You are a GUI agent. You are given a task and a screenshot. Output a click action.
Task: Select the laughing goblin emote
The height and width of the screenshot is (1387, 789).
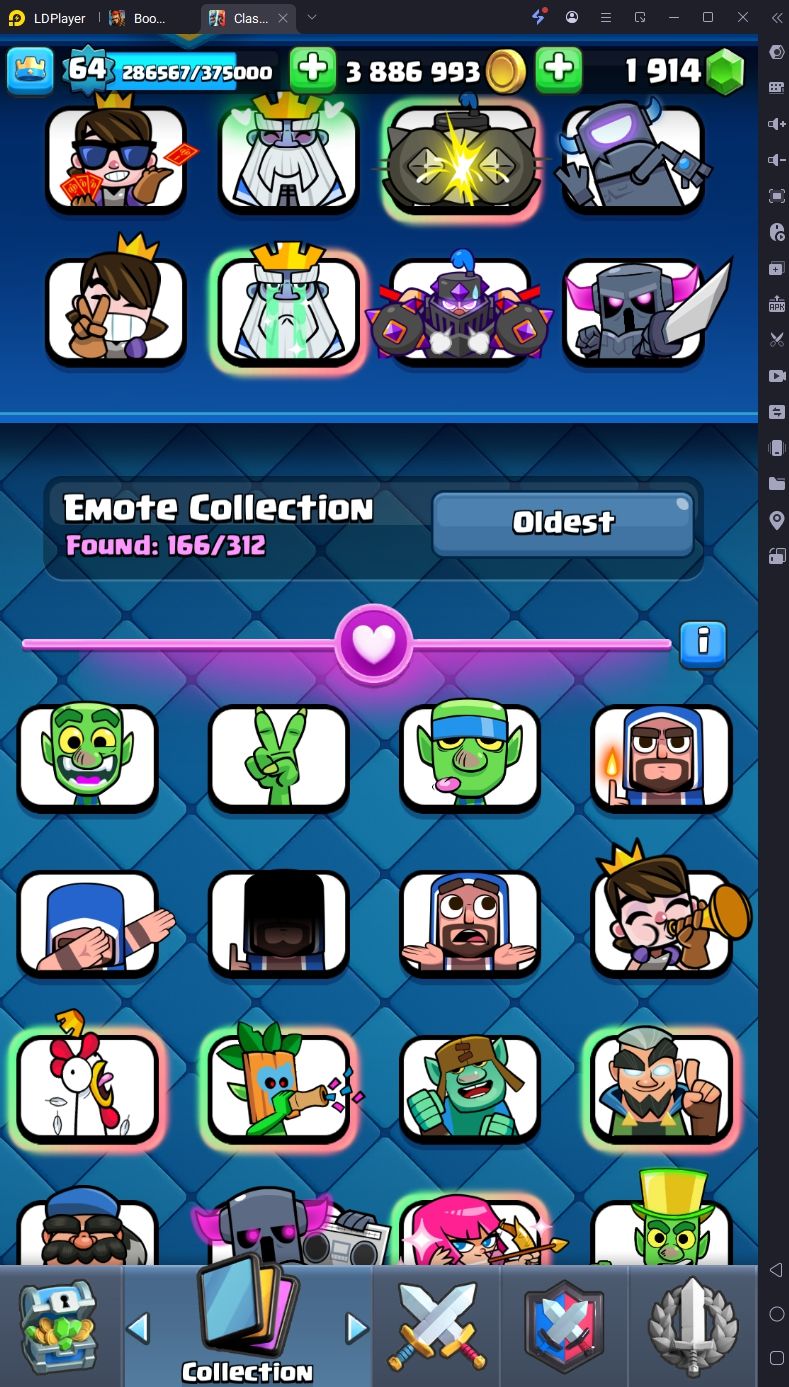(88, 757)
